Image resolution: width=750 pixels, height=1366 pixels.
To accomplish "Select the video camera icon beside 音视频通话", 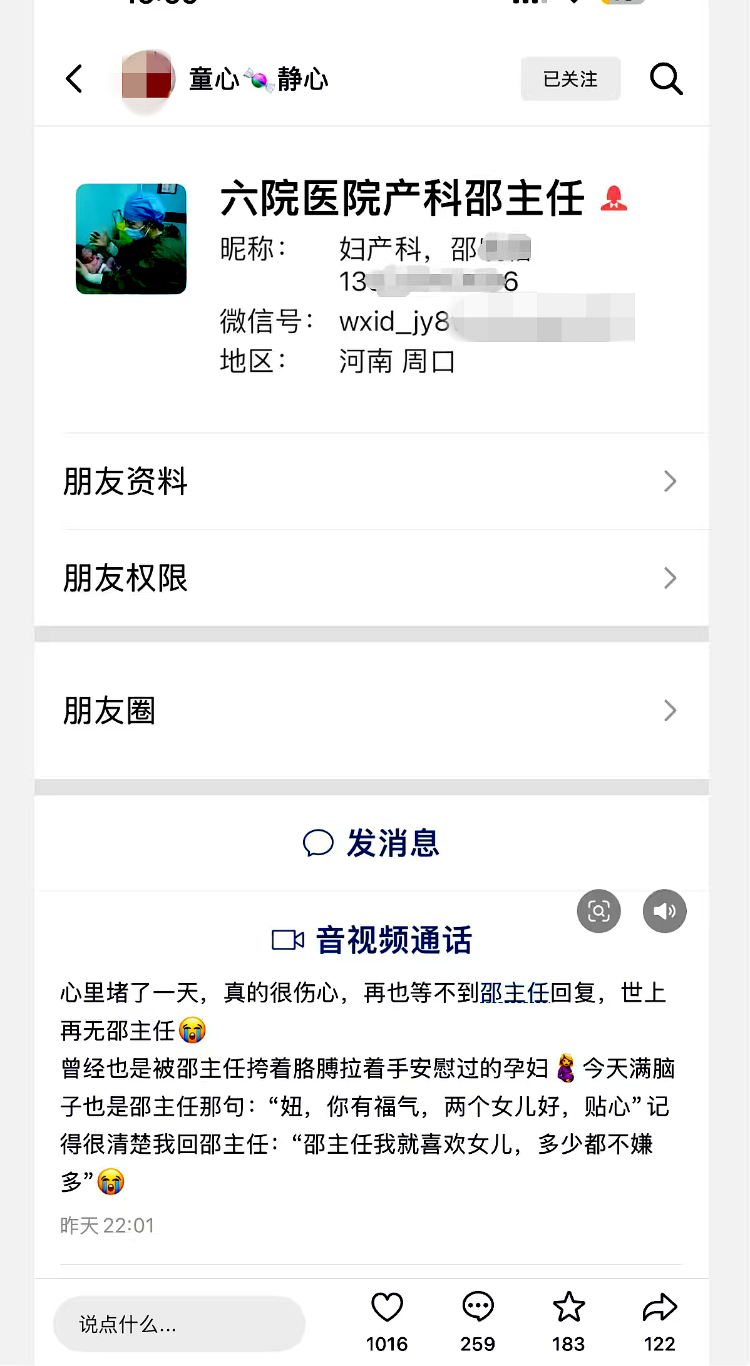I will (x=285, y=940).
